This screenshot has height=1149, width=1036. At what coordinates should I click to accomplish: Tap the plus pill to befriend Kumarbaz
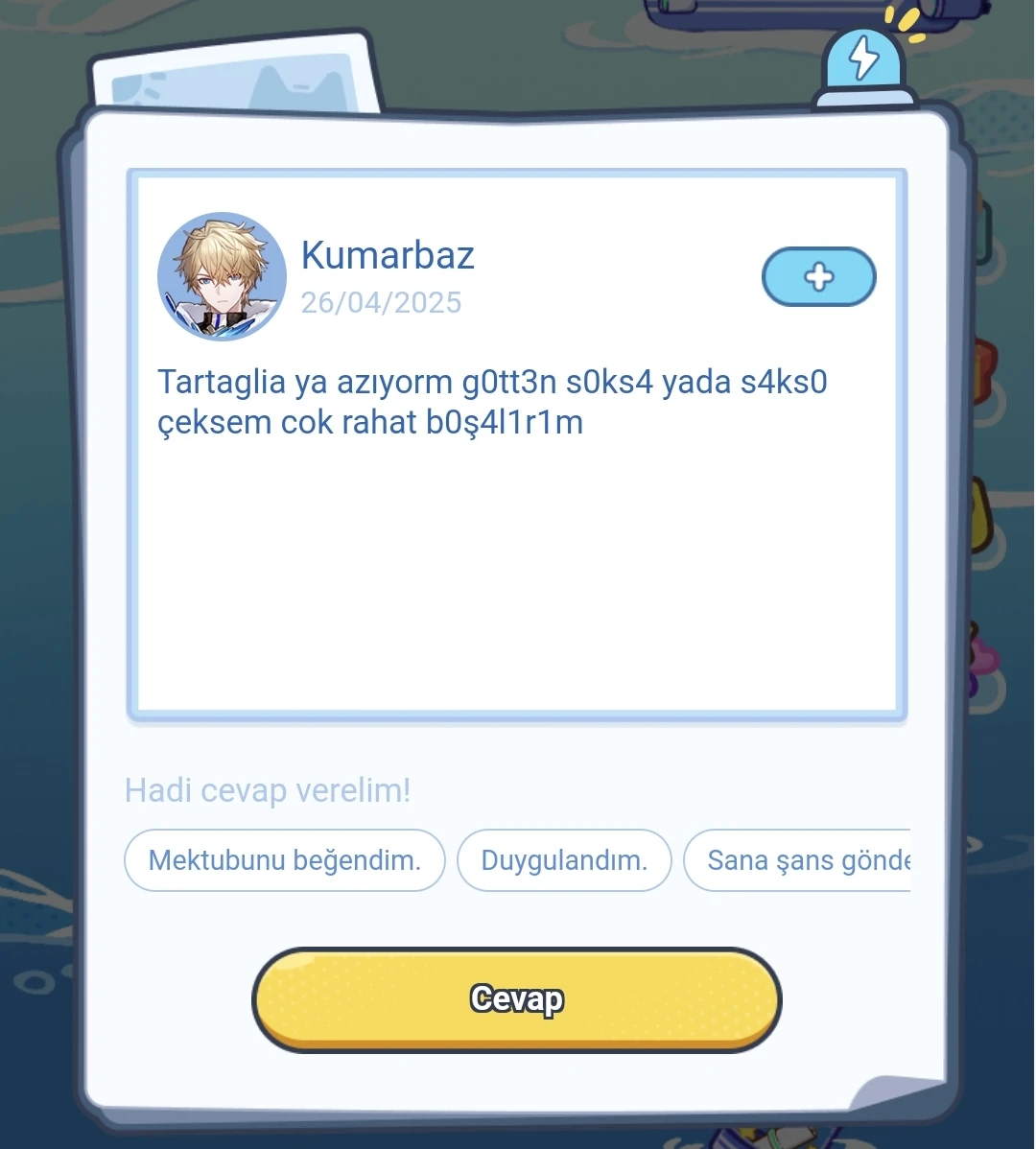click(x=818, y=277)
